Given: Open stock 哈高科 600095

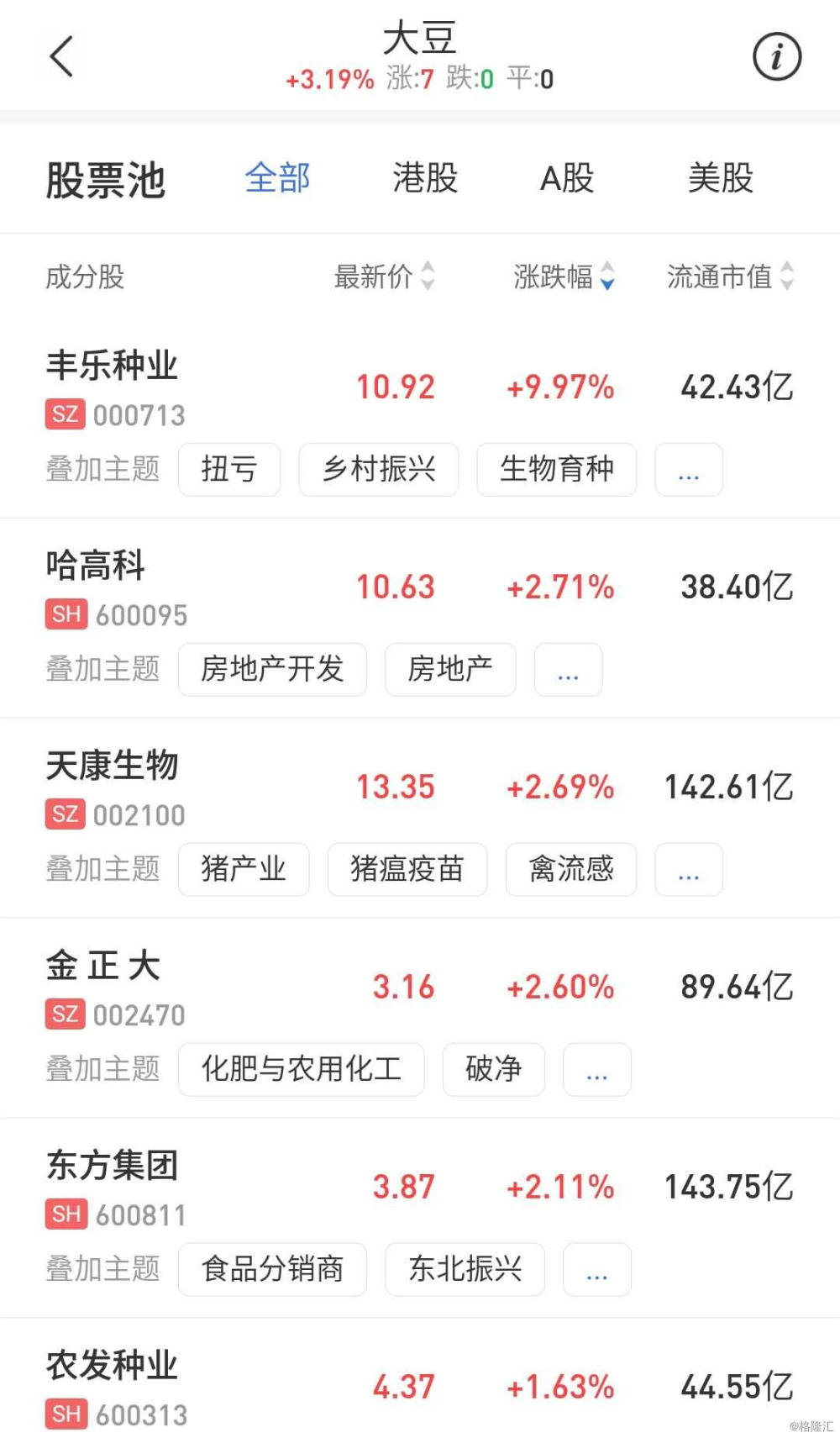Looking at the screenshot, I should click(420, 588).
